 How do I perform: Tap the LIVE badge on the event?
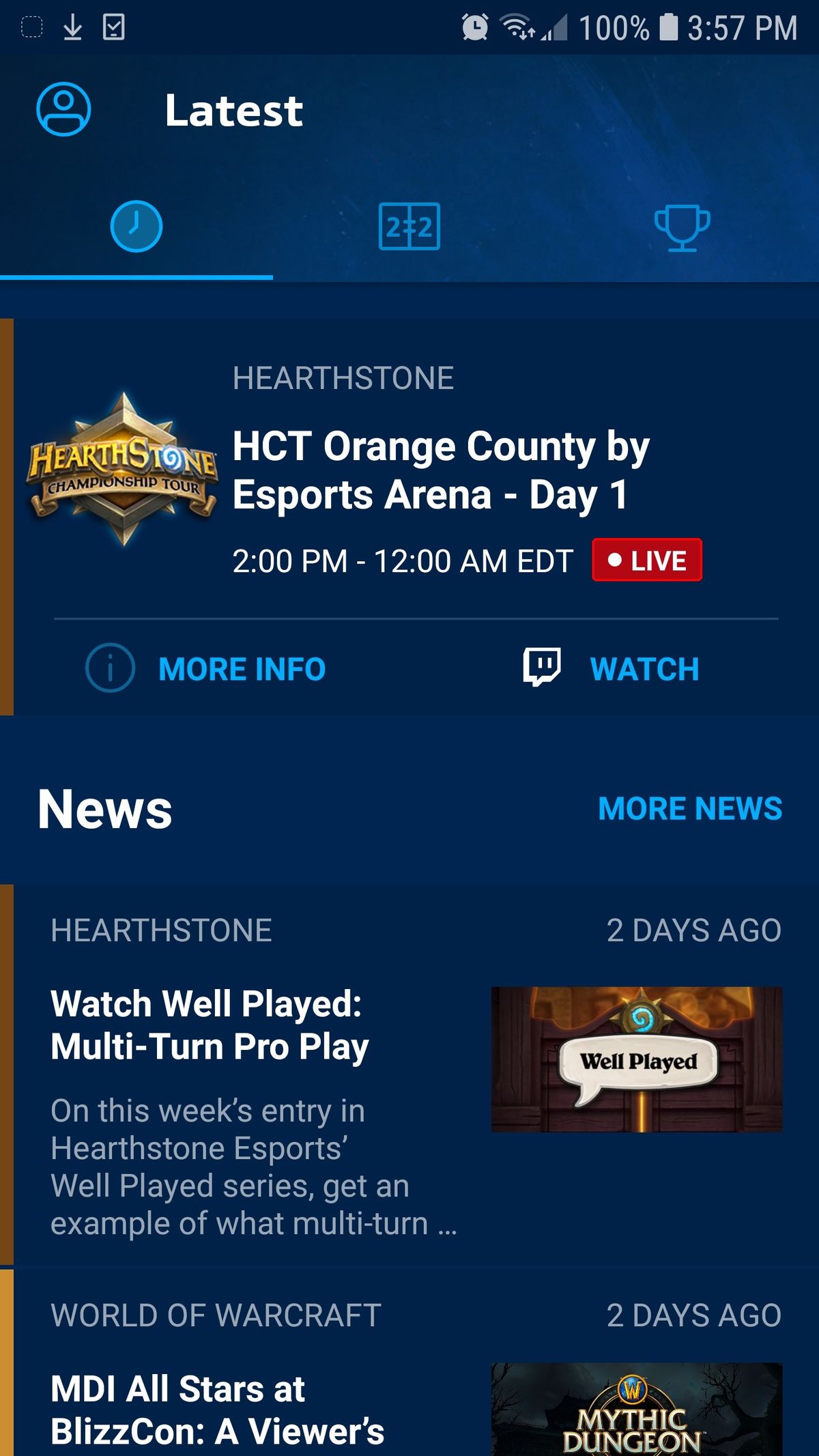point(646,561)
